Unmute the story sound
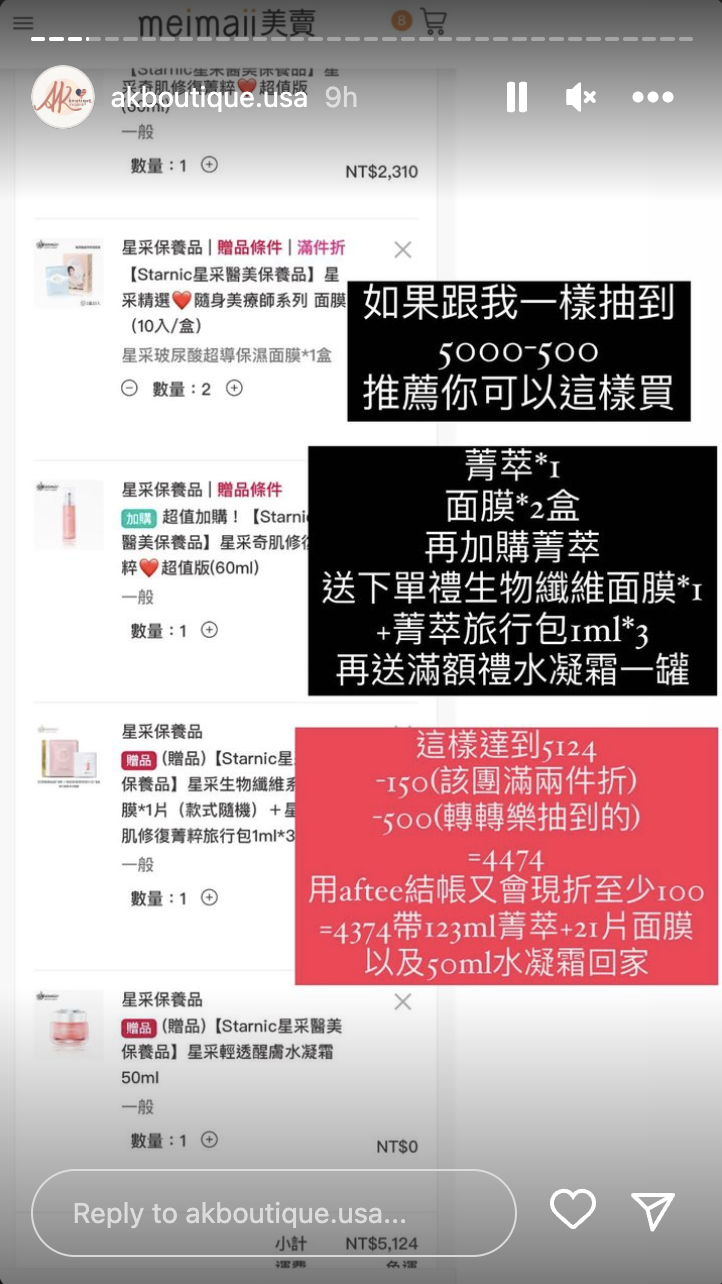Screen dimensions: 722x1284 [581, 97]
